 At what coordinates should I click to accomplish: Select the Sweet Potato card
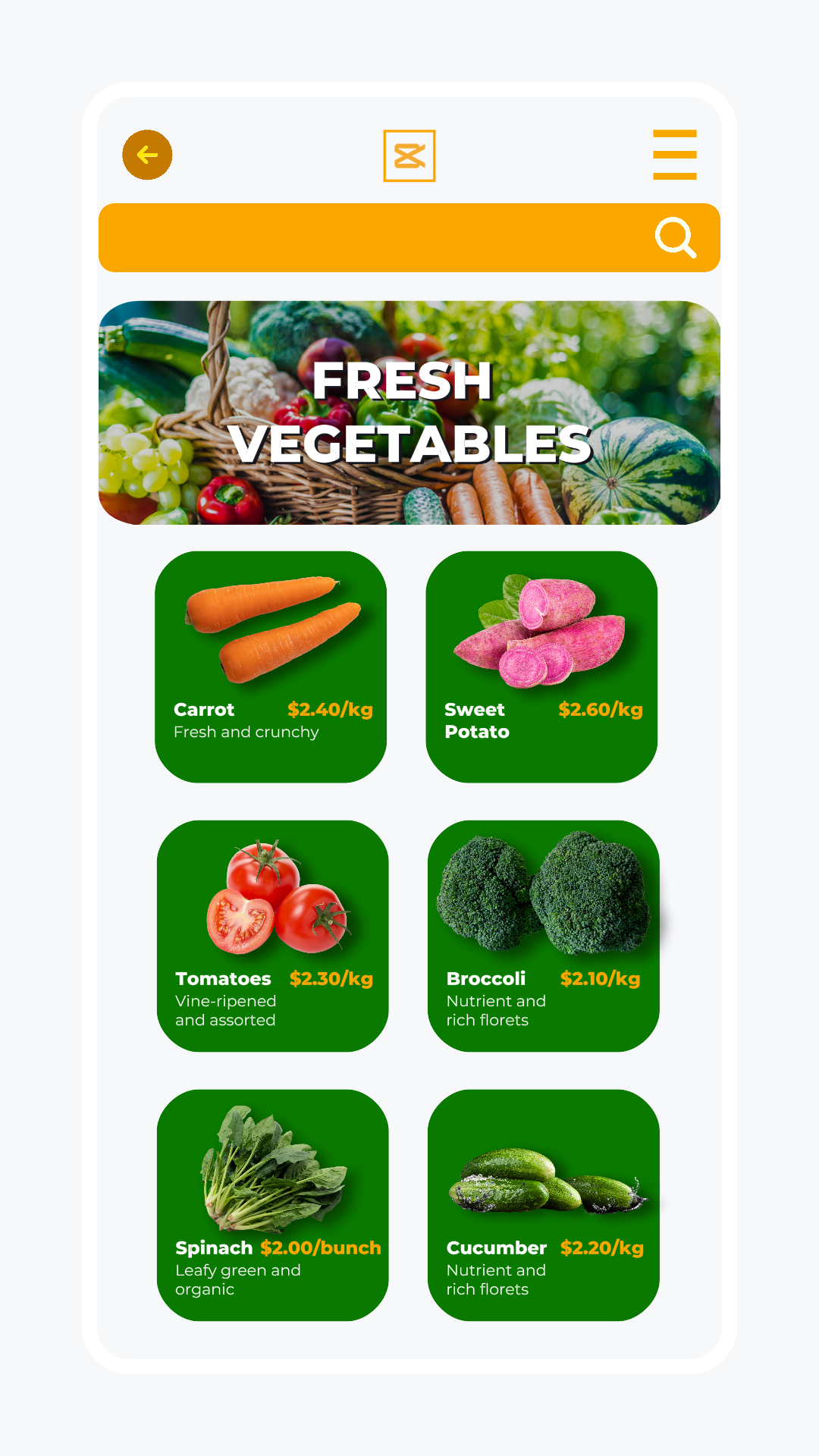coord(541,667)
